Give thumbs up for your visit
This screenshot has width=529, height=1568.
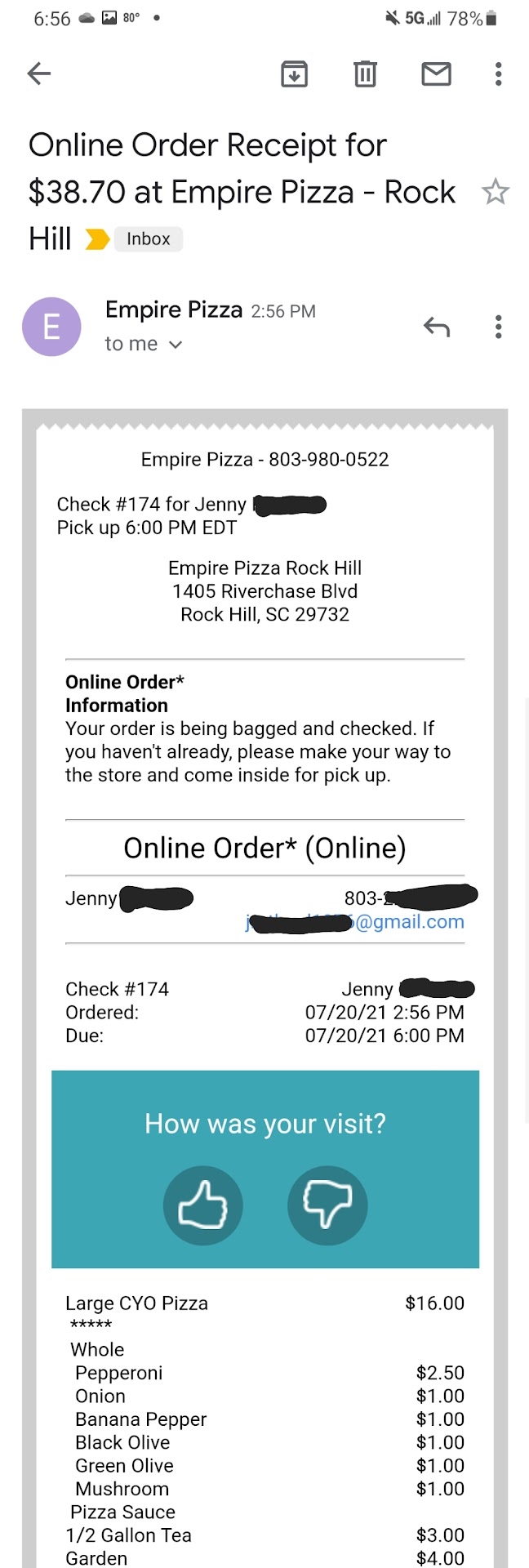tap(202, 1205)
